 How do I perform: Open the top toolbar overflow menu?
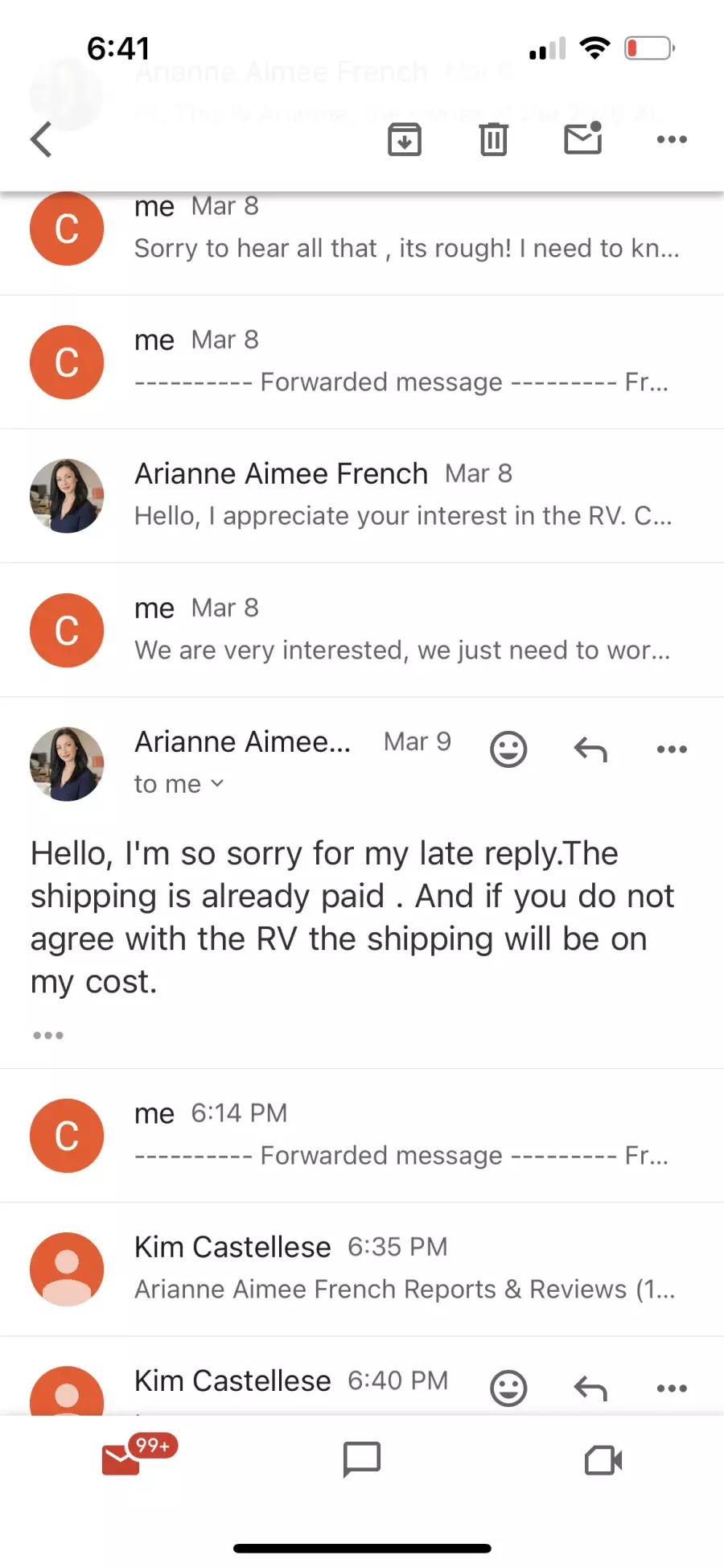point(672,139)
